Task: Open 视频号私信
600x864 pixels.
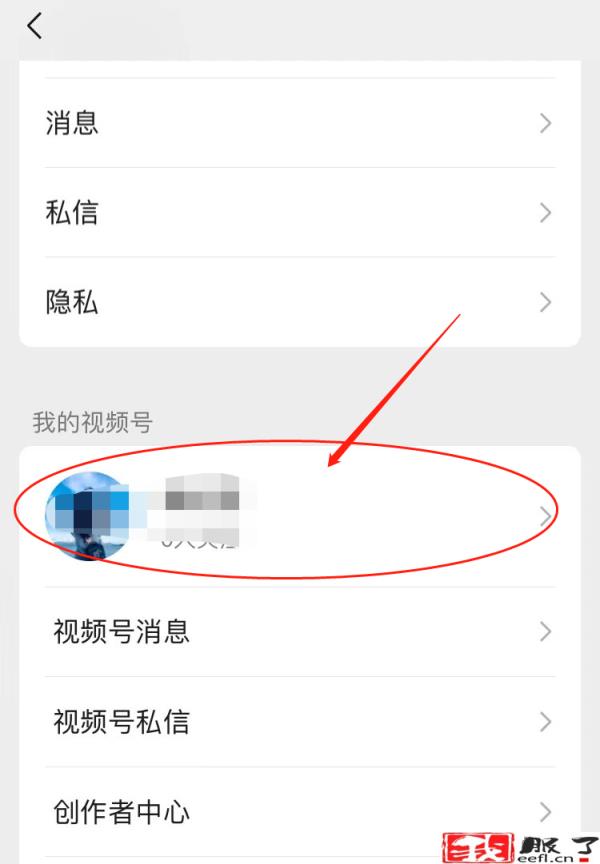Action: coord(298,722)
